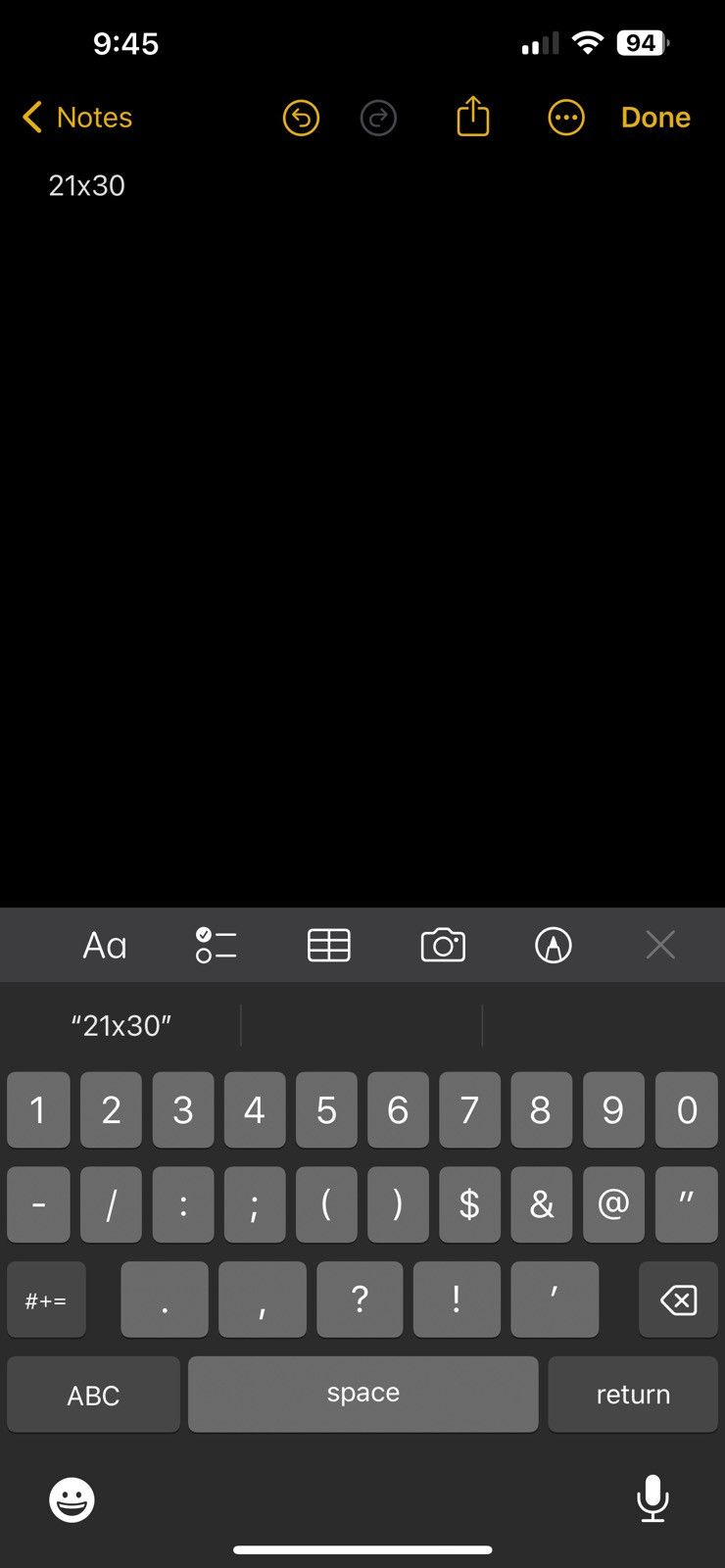
Task: Undo the last edit
Action: point(301,119)
